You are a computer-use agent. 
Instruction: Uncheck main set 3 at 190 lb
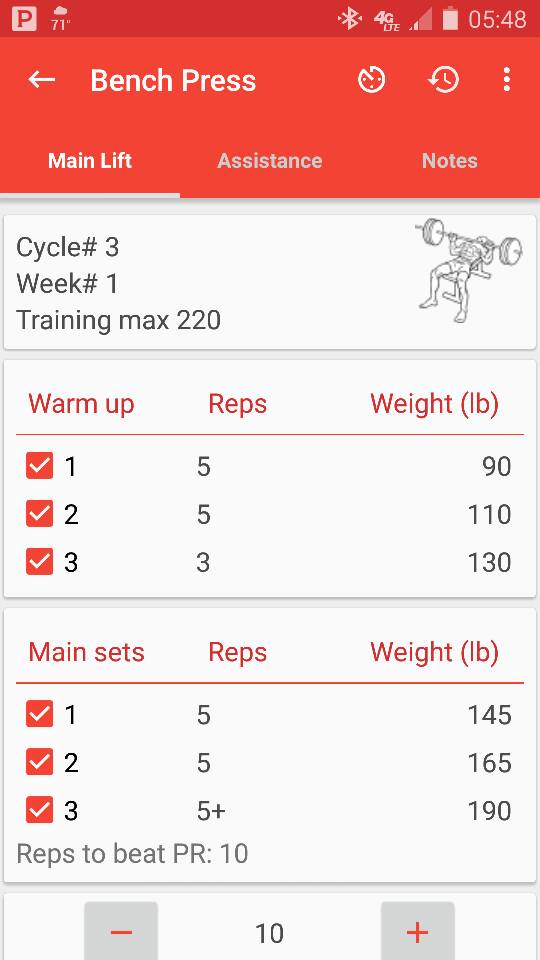(x=40, y=809)
